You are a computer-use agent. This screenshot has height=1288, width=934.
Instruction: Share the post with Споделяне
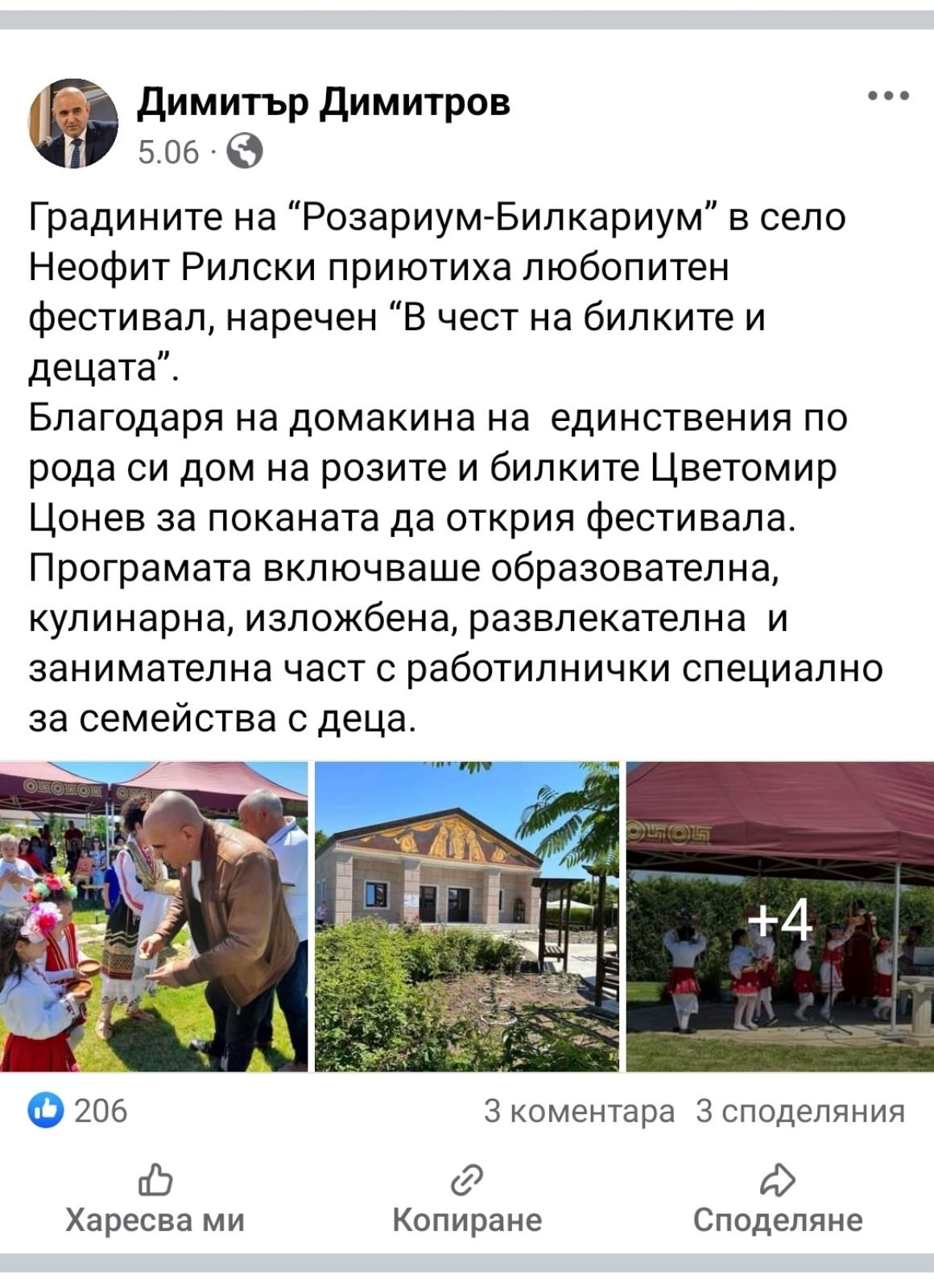click(x=778, y=1199)
